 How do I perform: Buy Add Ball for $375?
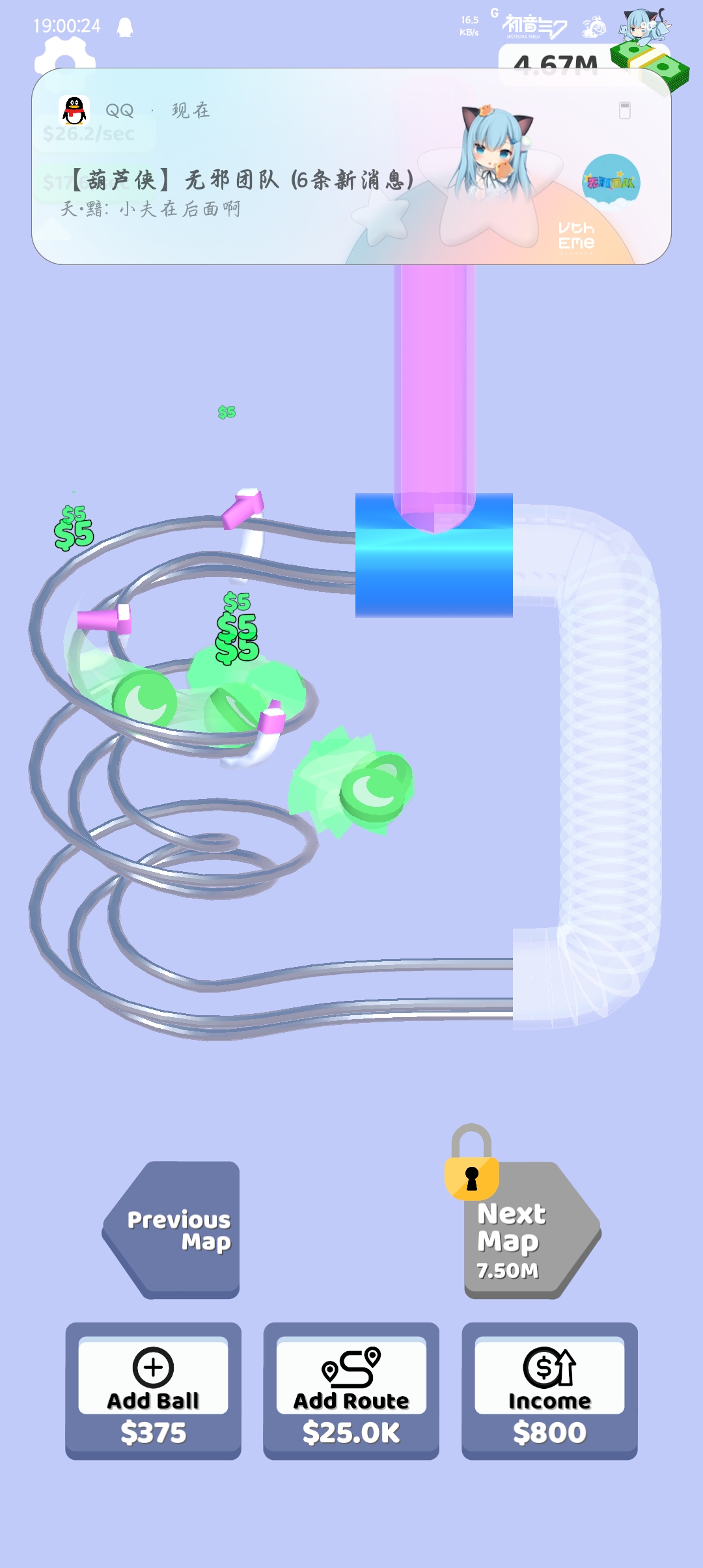153,1390
